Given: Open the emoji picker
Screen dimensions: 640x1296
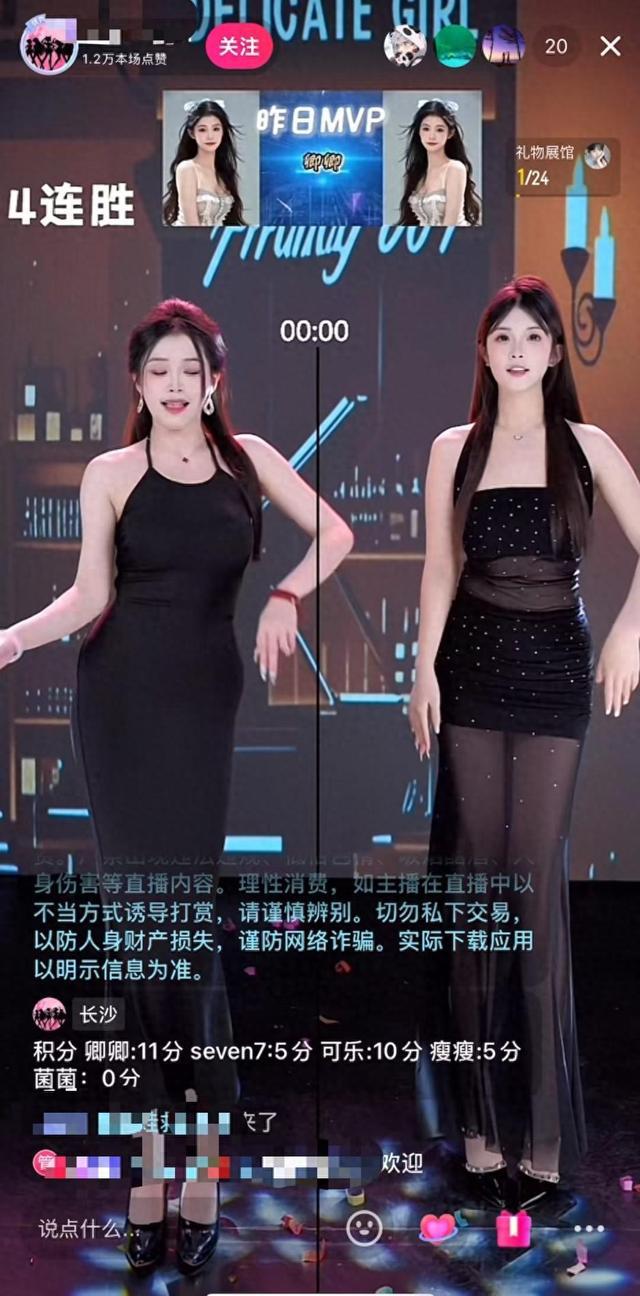Looking at the screenshot, I should [x=364, y=1228].
